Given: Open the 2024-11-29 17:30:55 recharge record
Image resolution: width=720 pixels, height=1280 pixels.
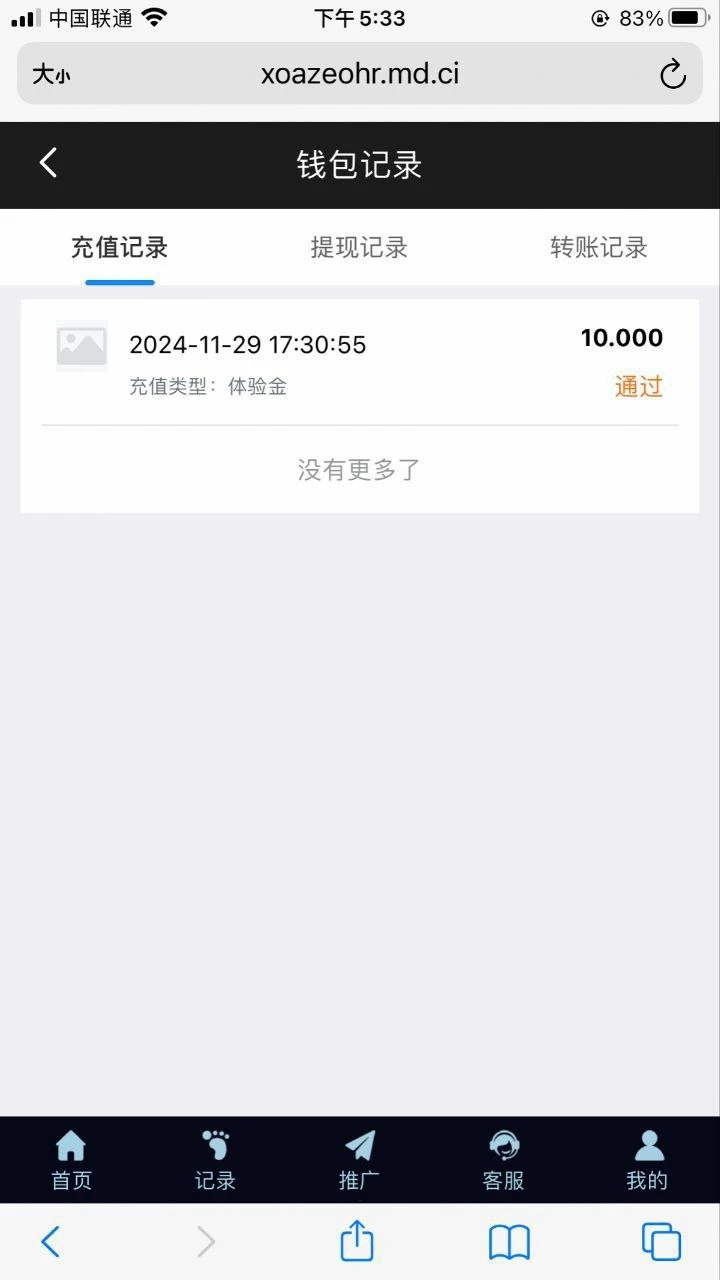Looking at the screenshot, I should (359, 362).
